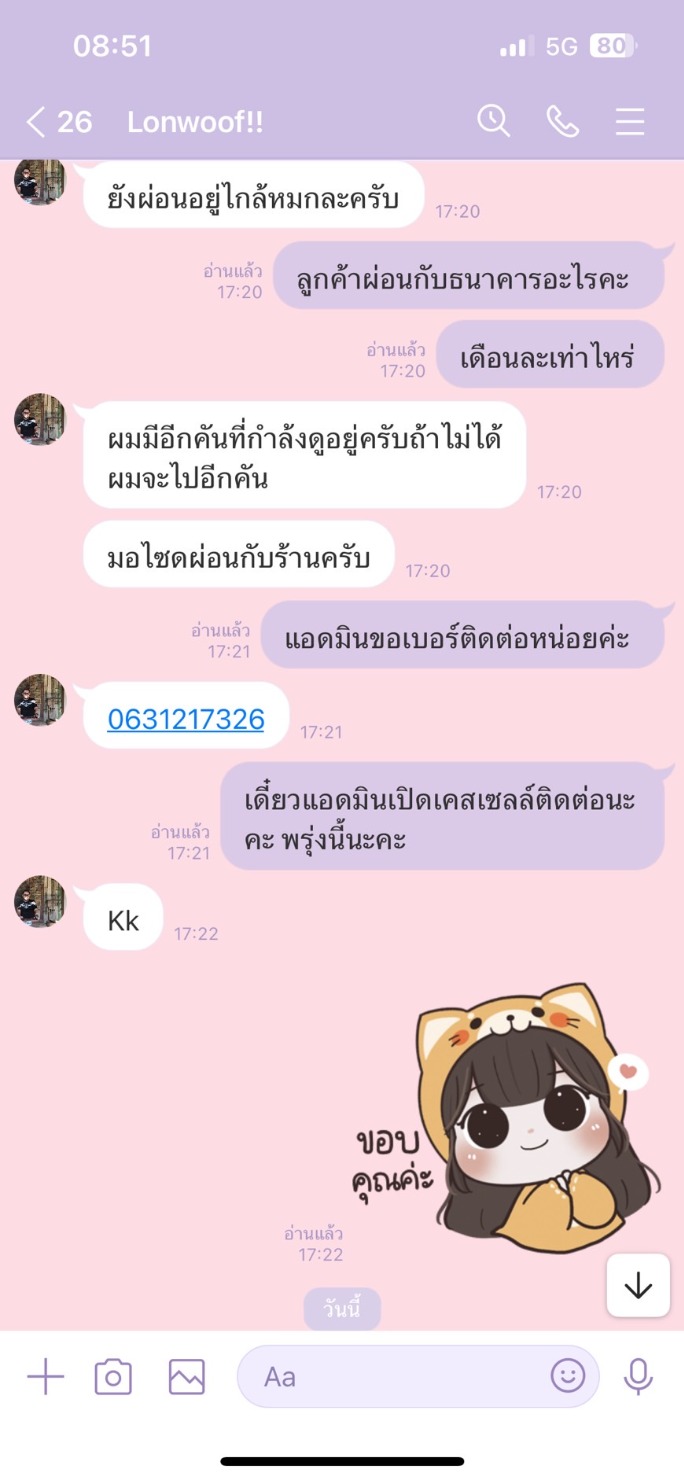Start a voice call with Lonwoof!!
The image size is (684, 1480).
tap(562, 121)
